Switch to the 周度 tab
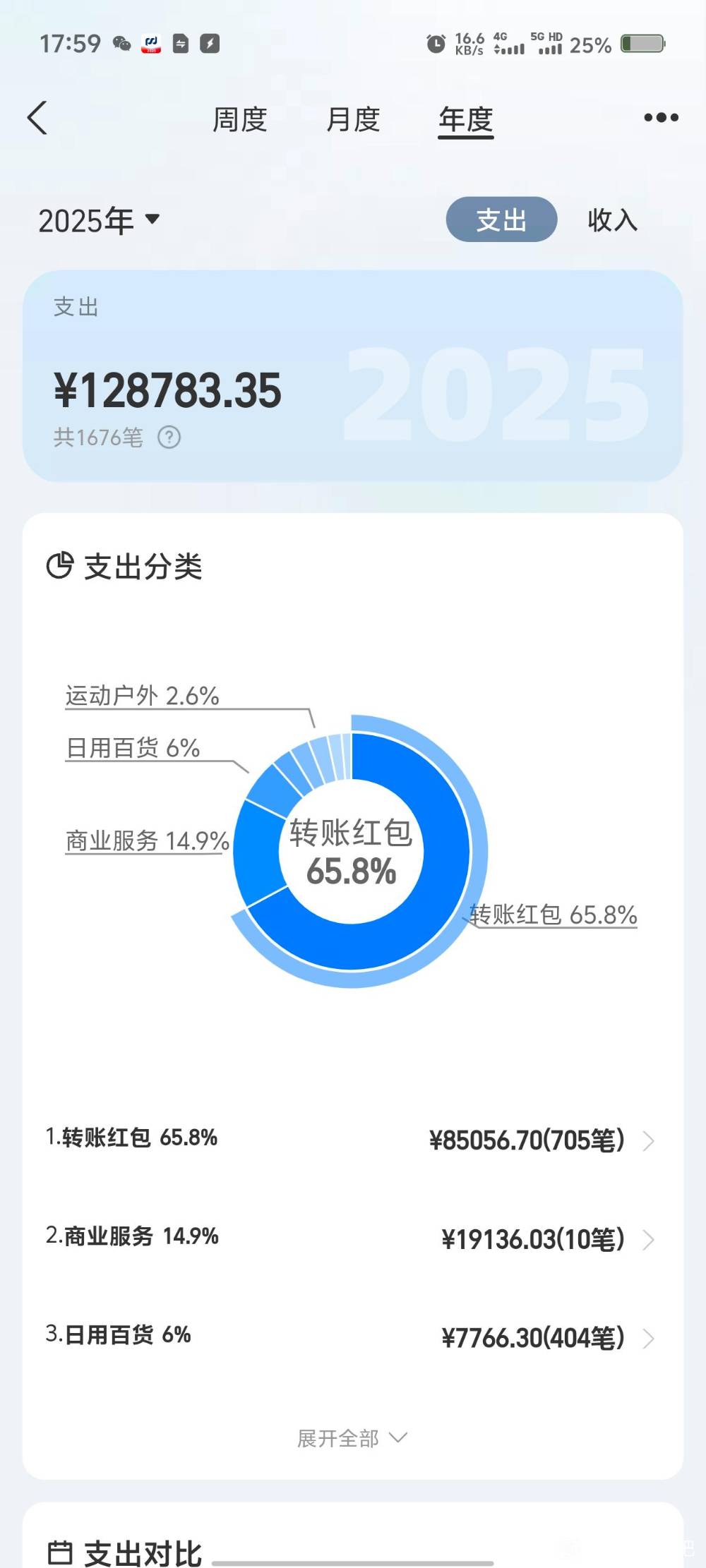This screenshot has height=1568, width=706. coord(240,119)
